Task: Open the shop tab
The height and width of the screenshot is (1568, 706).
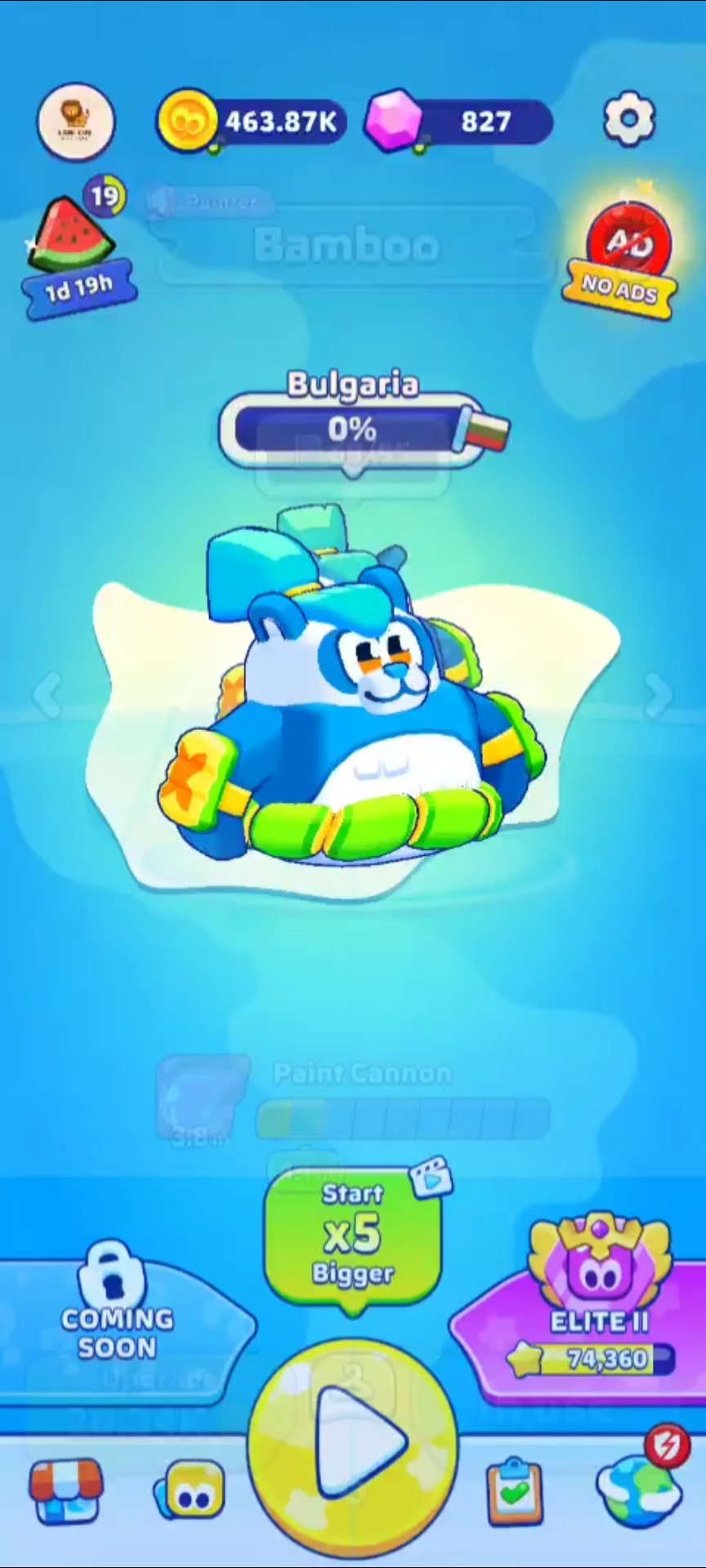Action: 67,1491
